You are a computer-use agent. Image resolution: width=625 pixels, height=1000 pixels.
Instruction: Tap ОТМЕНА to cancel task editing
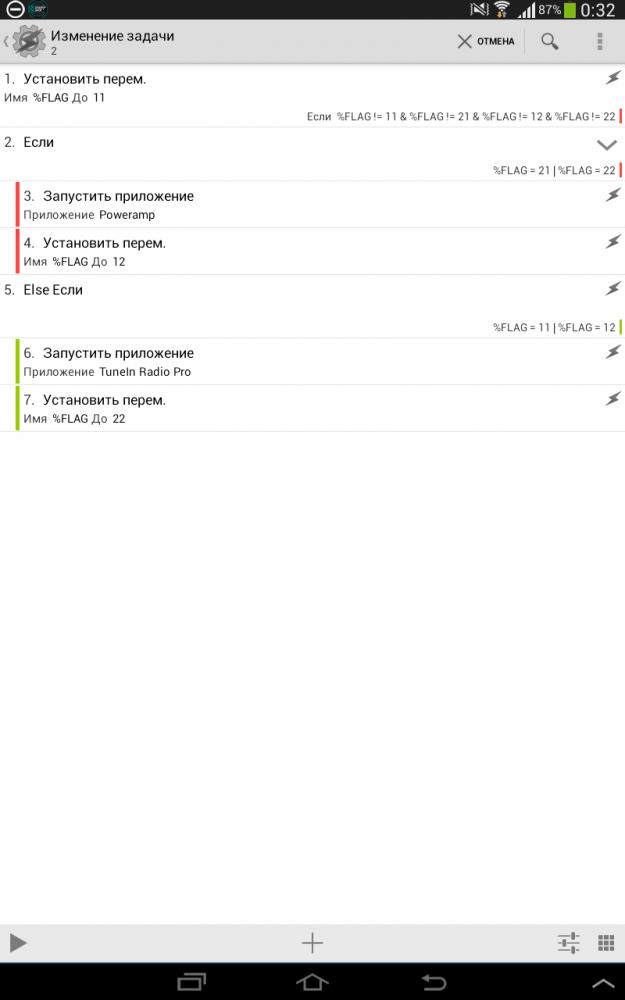point(486,41)
